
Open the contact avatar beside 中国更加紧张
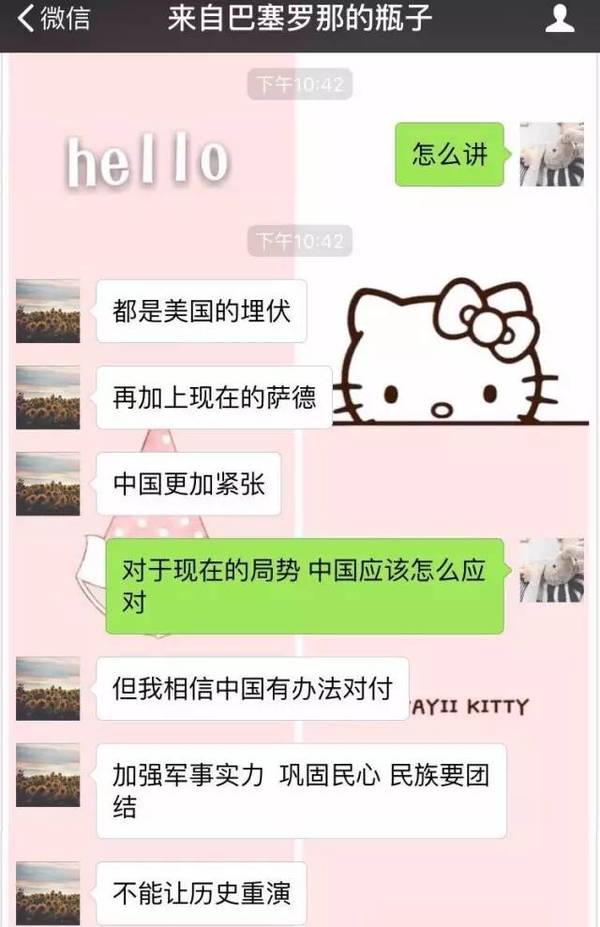pos(48,484)
